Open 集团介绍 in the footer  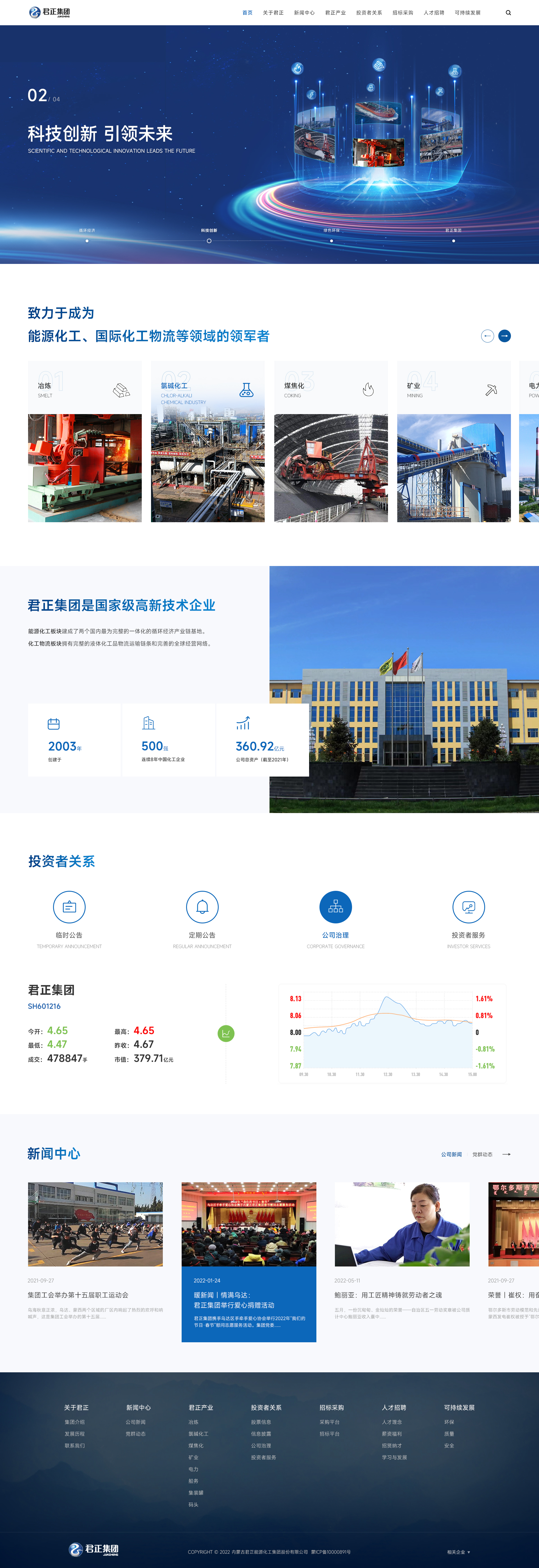pos(75,1422)
